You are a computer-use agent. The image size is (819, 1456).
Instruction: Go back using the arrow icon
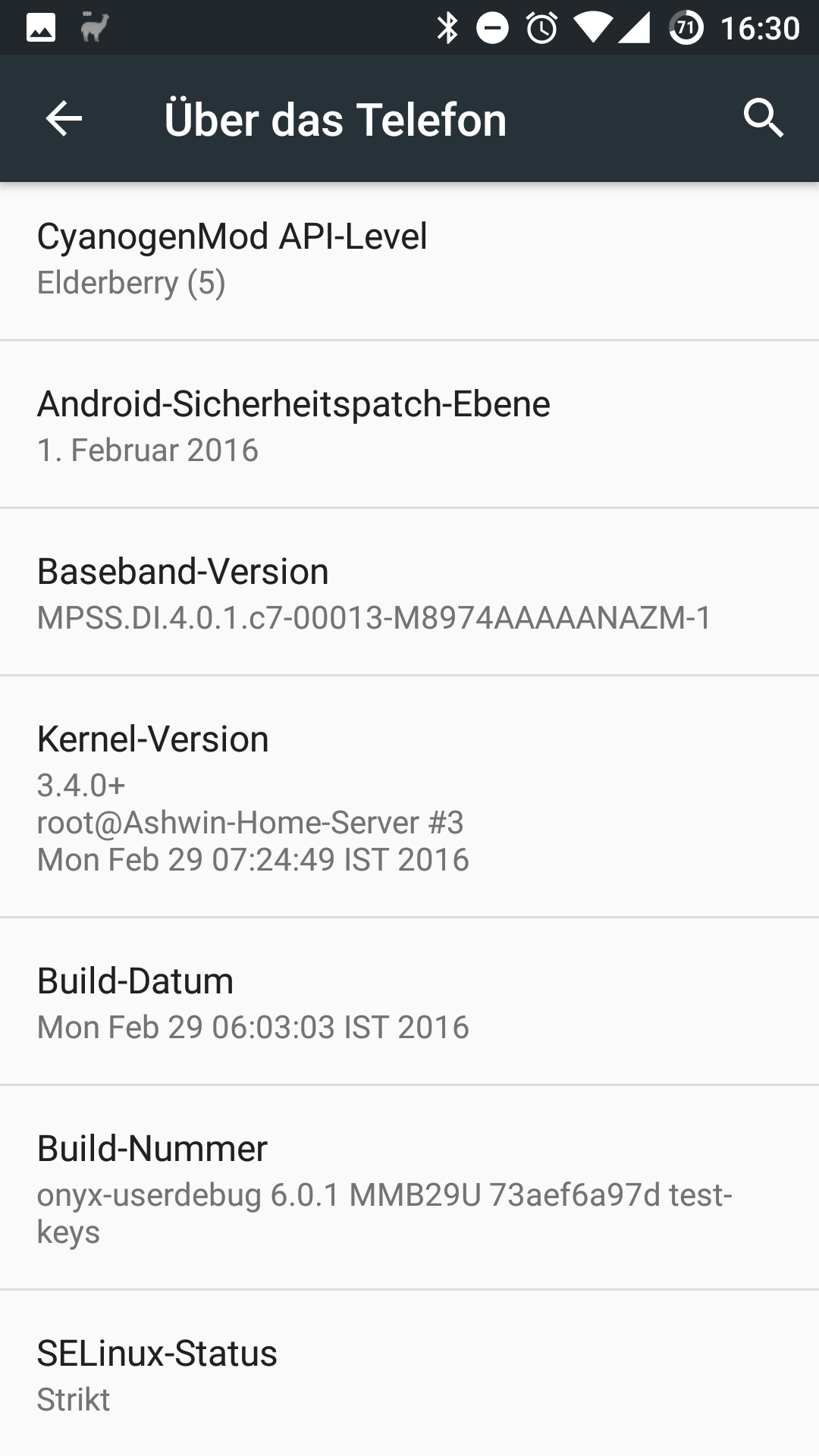[64, 119]
